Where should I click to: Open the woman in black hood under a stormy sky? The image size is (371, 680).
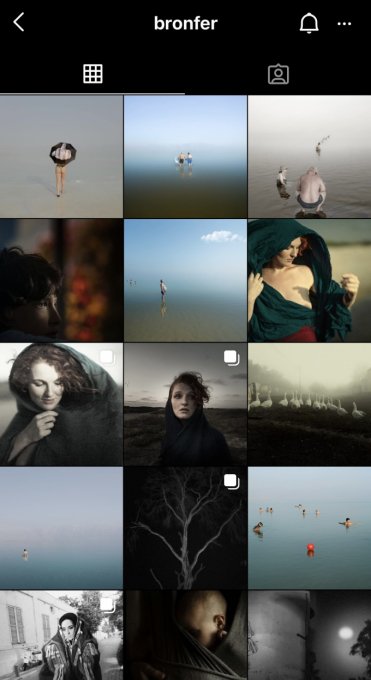coord(185,404)
